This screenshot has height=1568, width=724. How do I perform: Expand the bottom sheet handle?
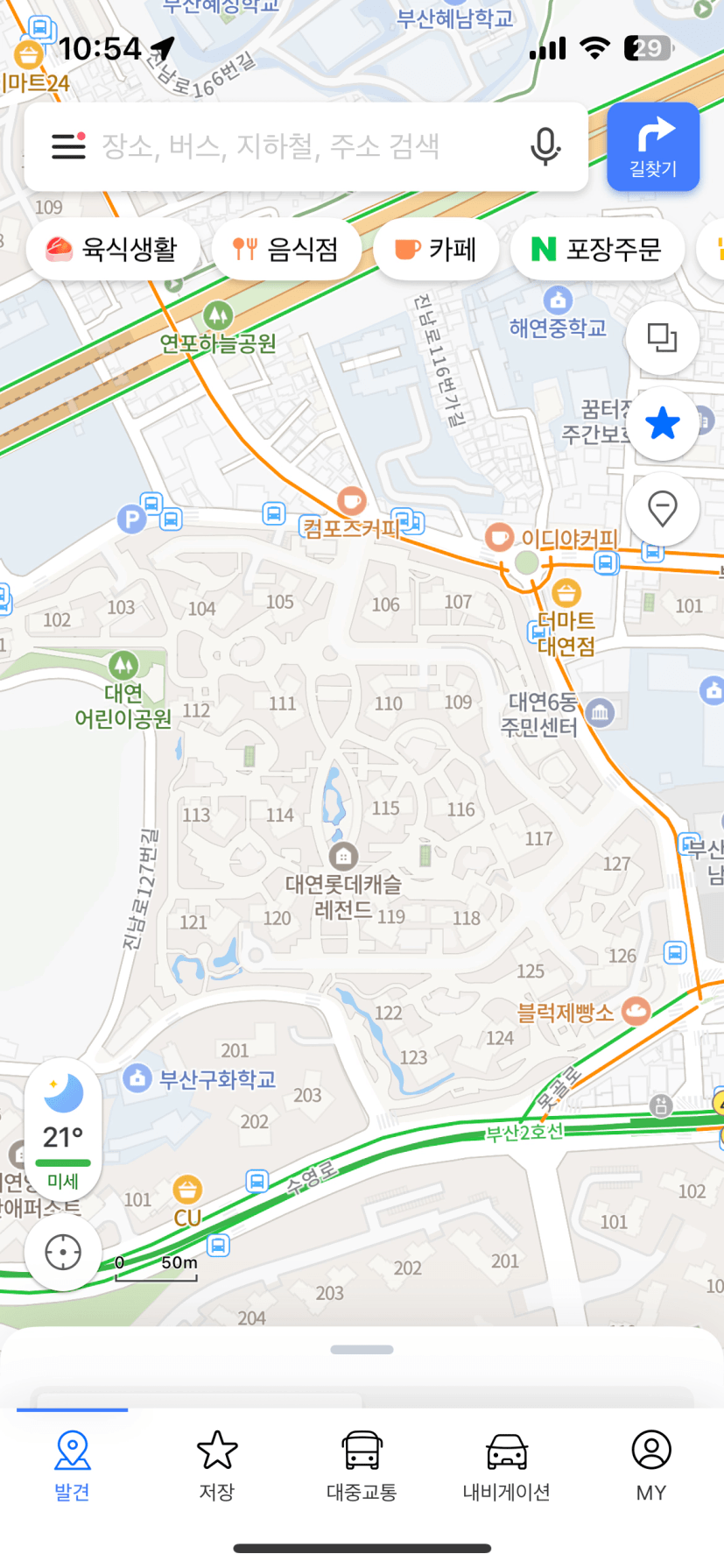(x=362, y=1350)
